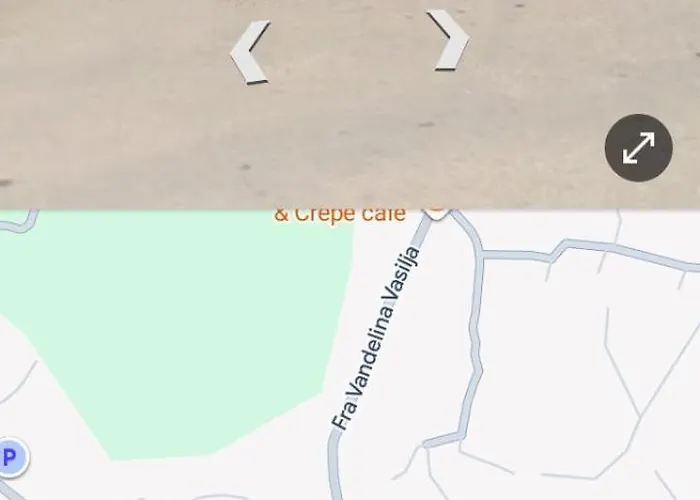
Task: Tap the parking marker on the map
Action: 10,458
